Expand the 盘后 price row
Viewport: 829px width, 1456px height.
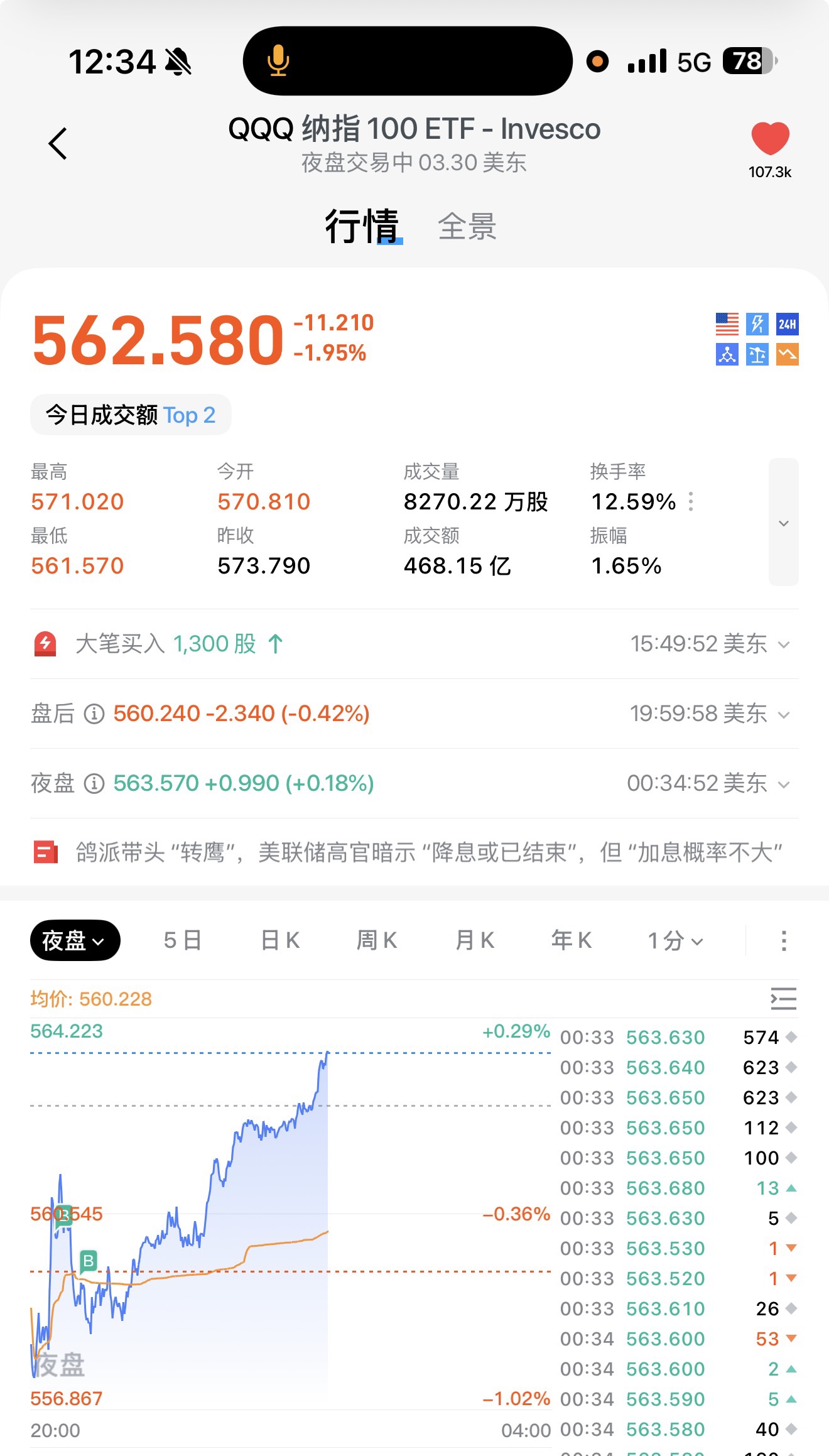pyautogui.click(x=783, y=714)
